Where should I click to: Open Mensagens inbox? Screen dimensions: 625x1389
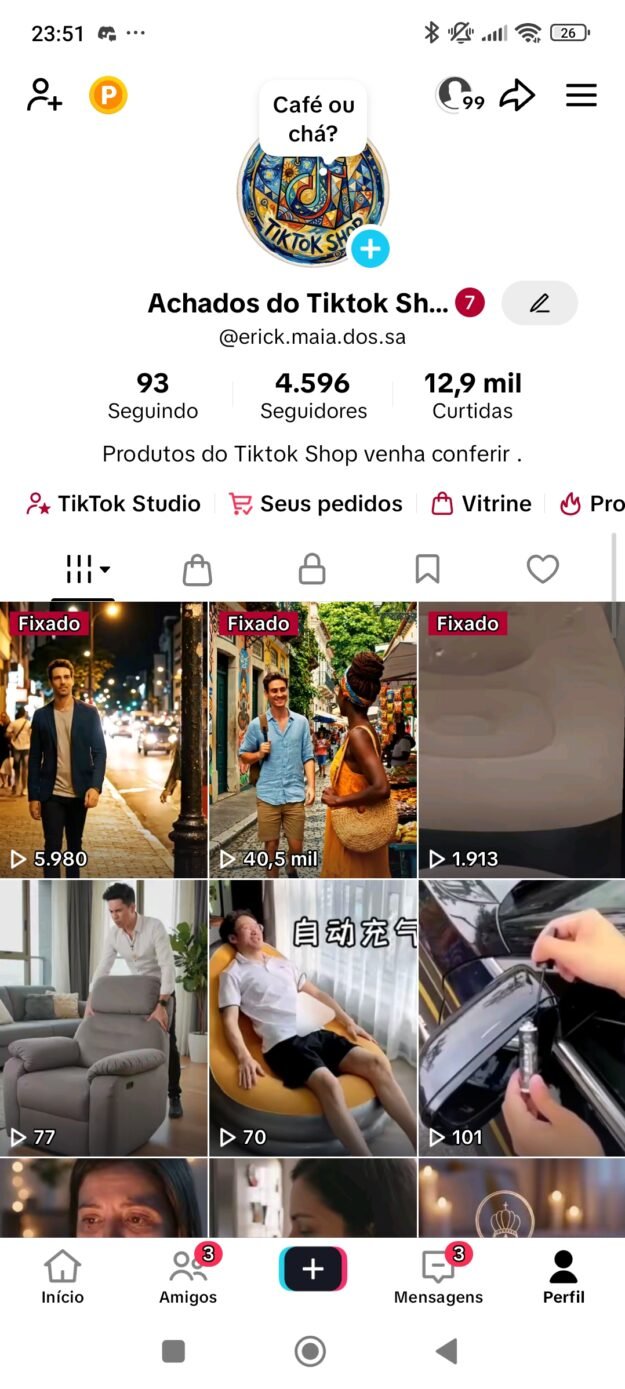click(x=438, y=1278)
